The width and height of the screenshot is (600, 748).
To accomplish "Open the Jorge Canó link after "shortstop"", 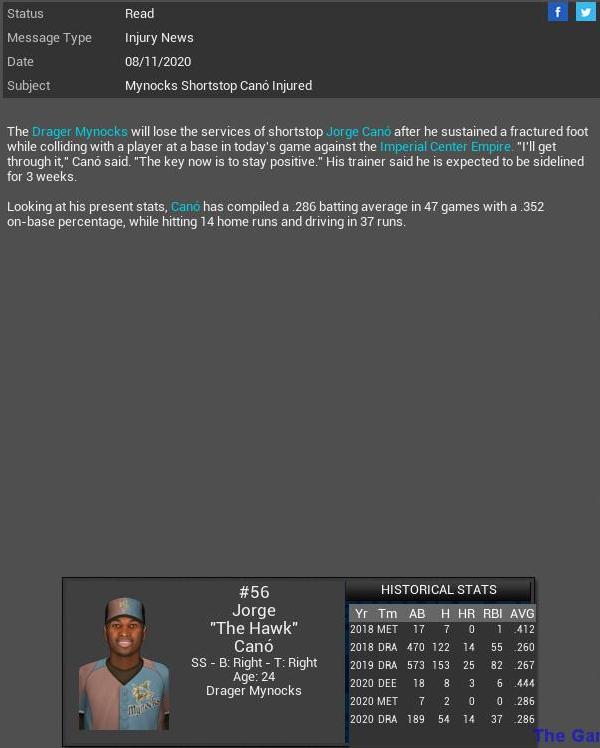I will pos(358,132).
